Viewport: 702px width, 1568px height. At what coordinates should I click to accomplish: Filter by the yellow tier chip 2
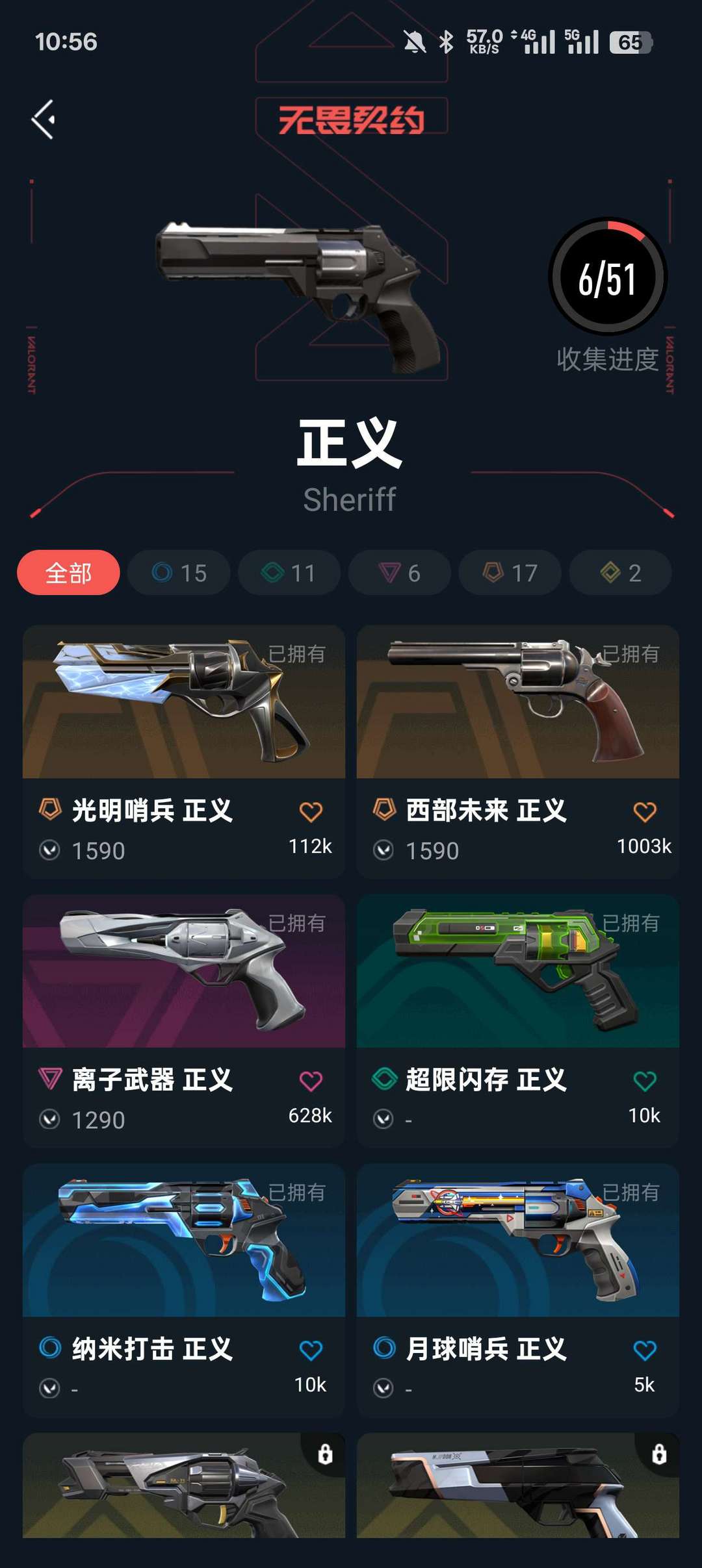click(620, 573)
